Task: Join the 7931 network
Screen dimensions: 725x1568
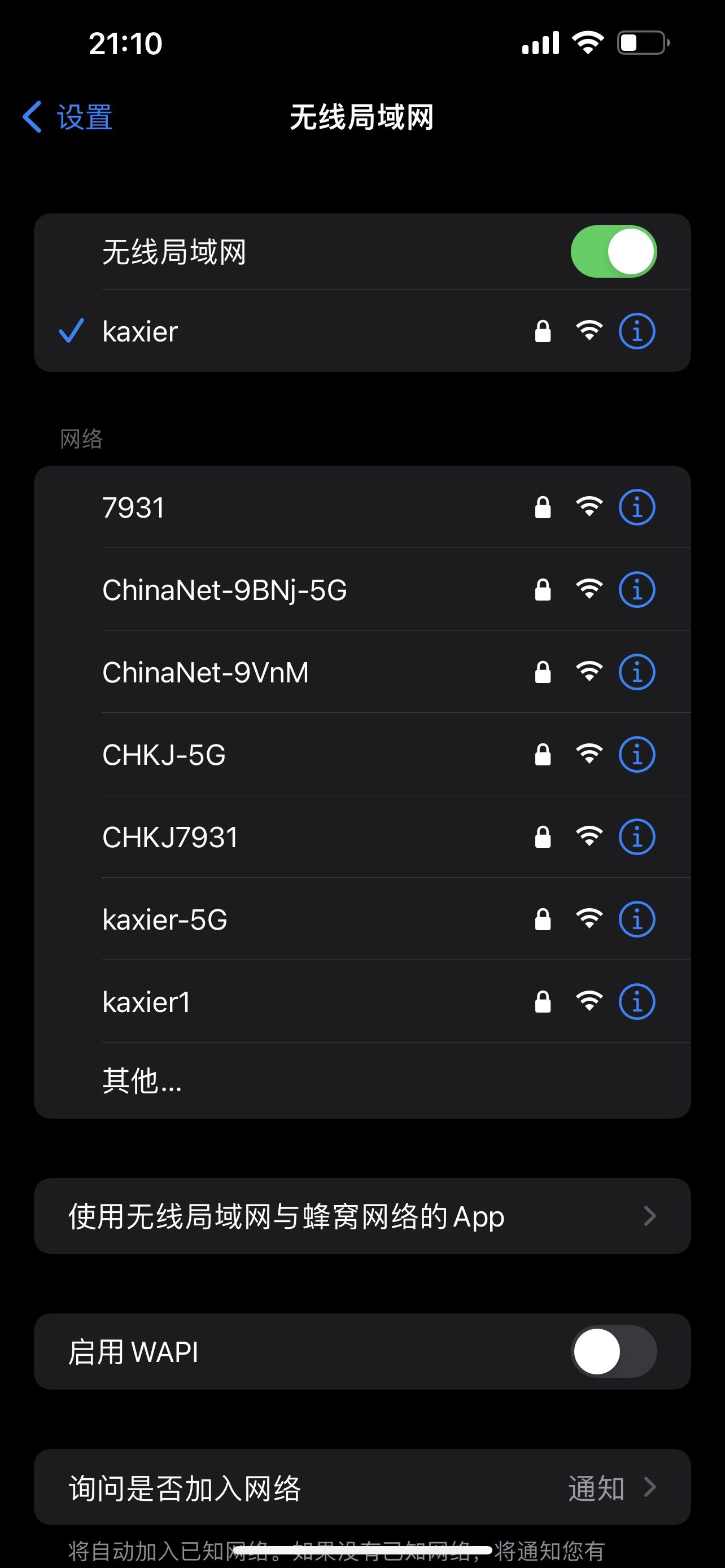Action: click(362, 507)
